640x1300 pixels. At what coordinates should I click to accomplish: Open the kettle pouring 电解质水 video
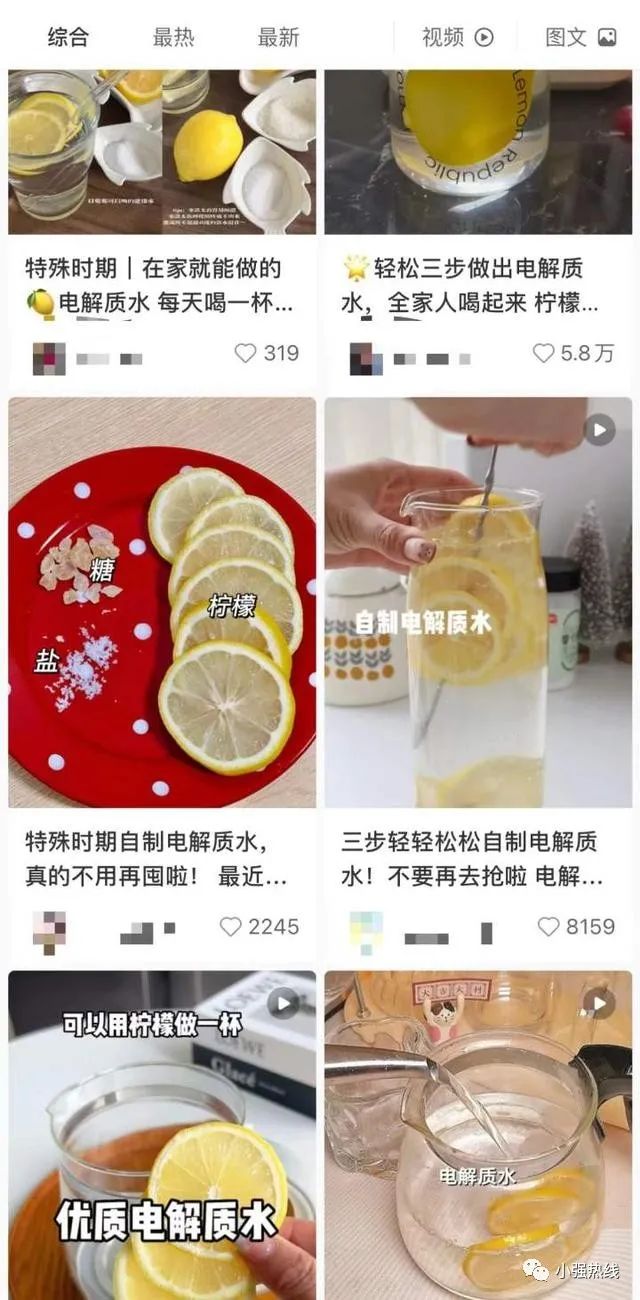pos(478,1135)
